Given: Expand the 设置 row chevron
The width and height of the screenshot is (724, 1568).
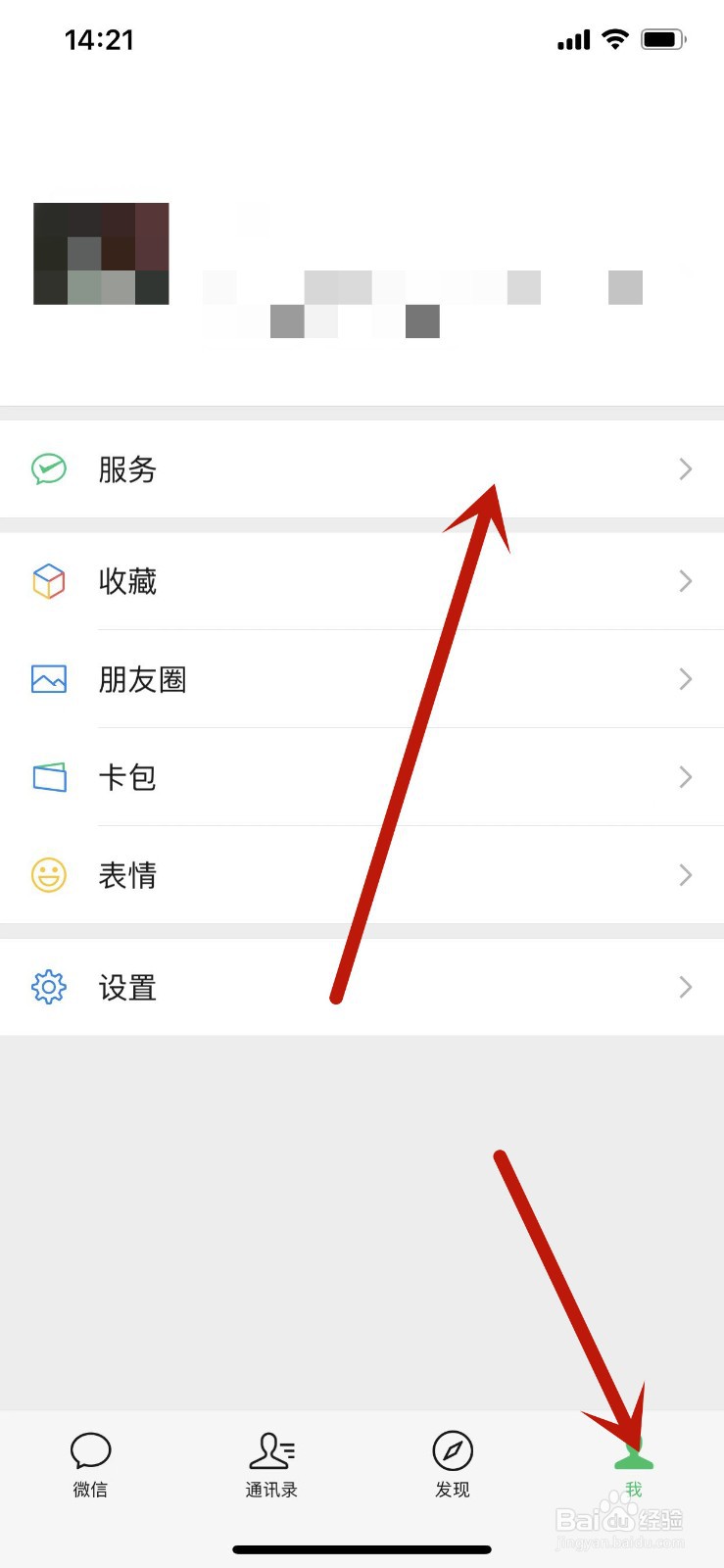Looking at the screenshot, I should coord(685,988).
